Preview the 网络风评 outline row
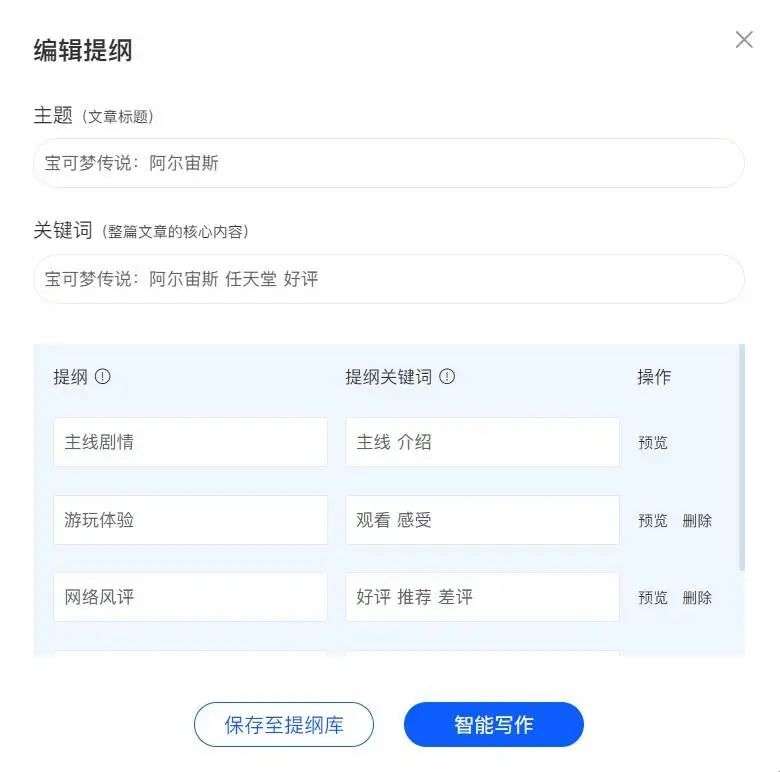The image size is (780, 772). tap(653, 598)
